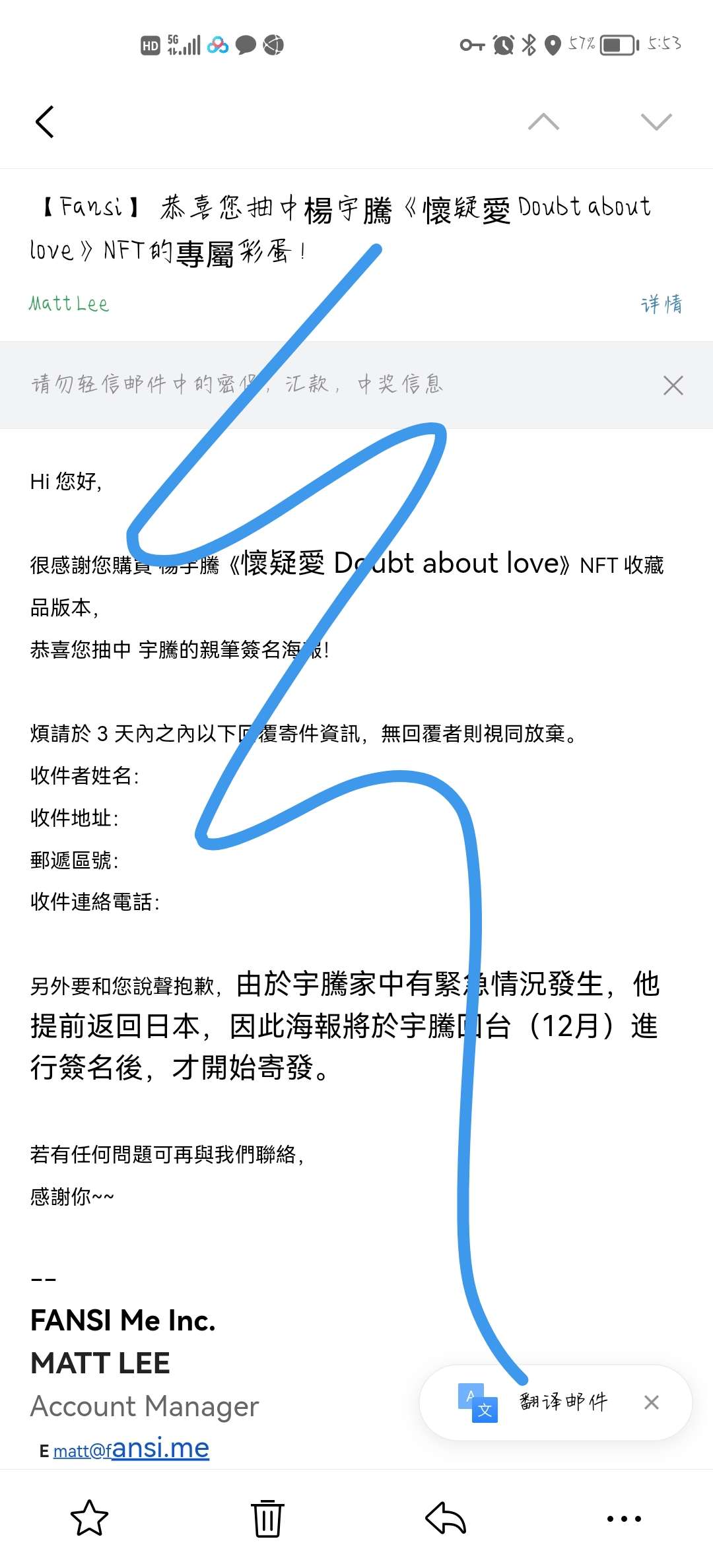Go back to the inbox
Viewport: 713px width, 1568px height.
click(44, 121)
